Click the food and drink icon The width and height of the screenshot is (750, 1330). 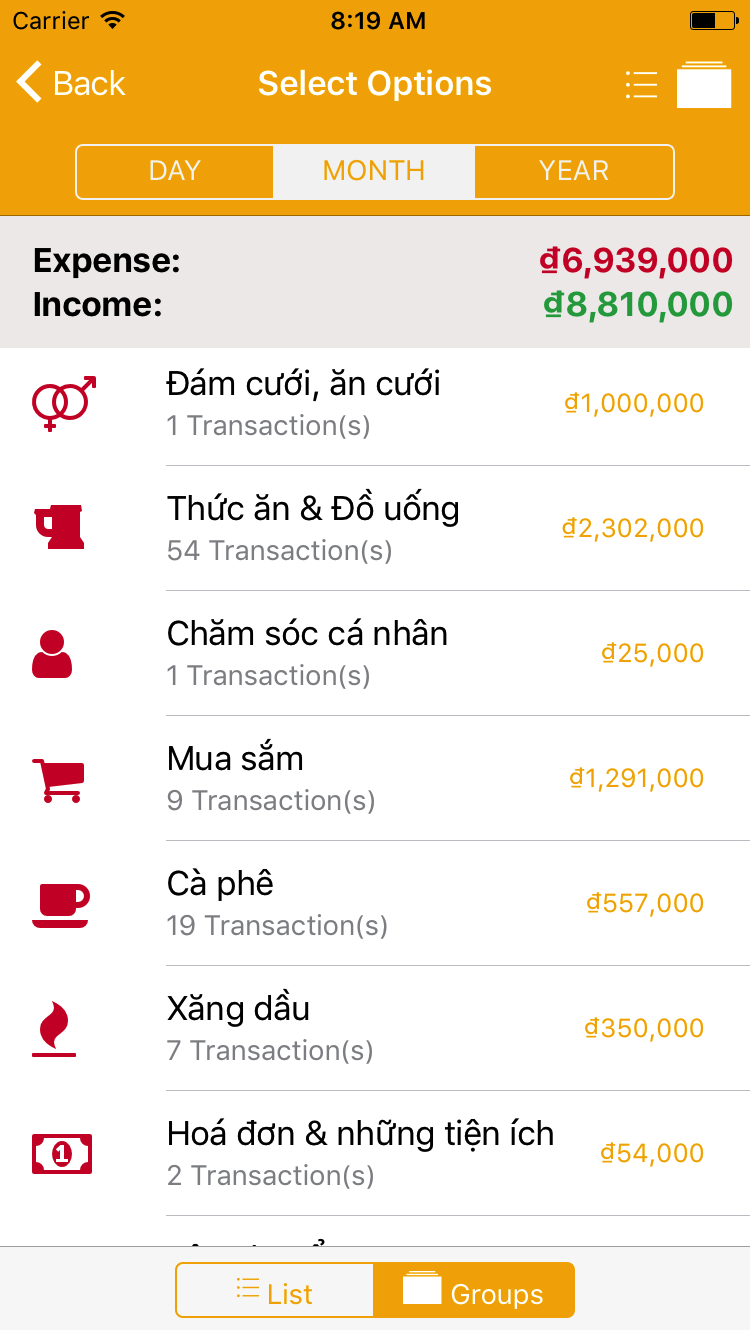click(60, 527)
